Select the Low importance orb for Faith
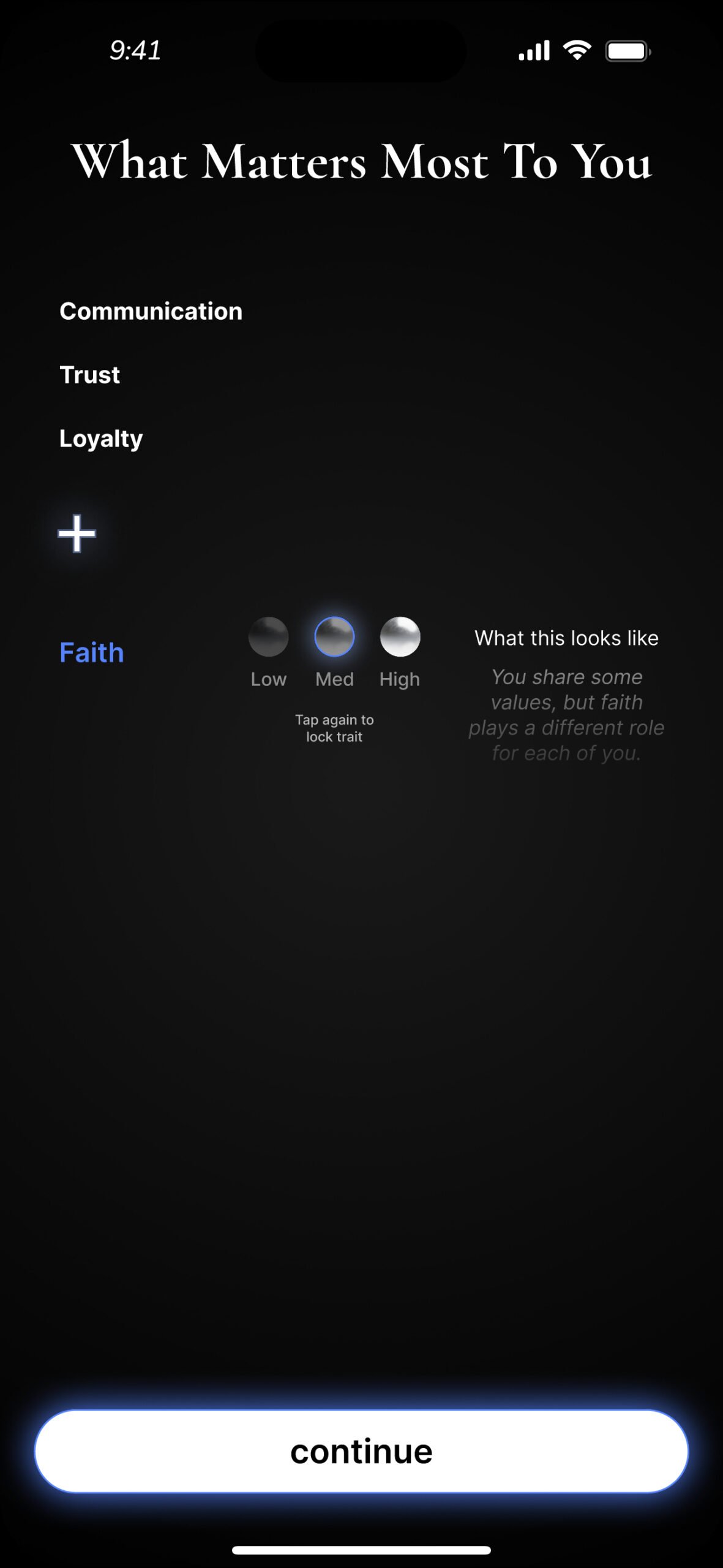The height and width of the screenshot is (1568, 723). coord(268,637)
